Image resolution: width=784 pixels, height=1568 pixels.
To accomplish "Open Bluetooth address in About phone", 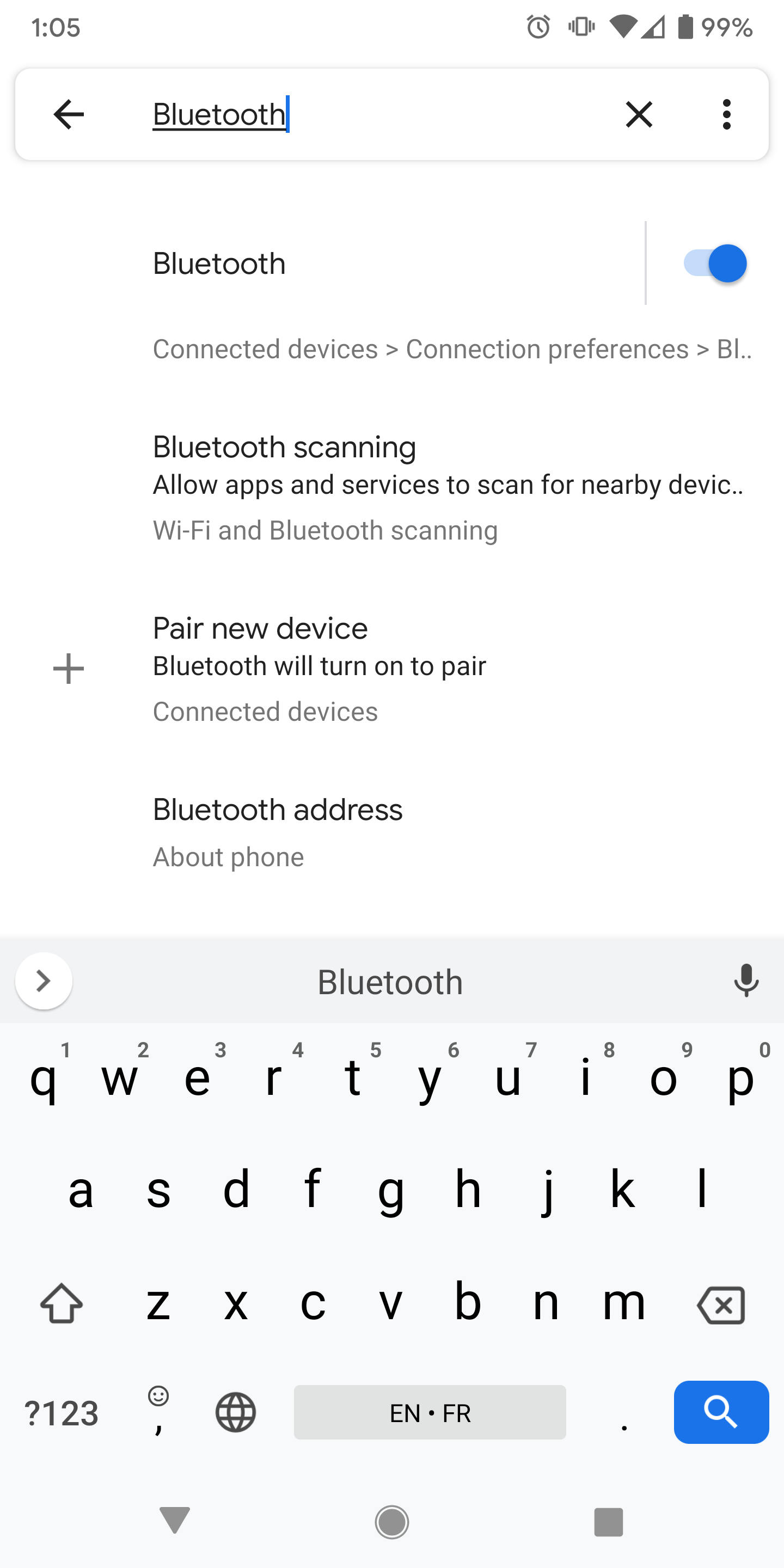I will pyautogui.click(x=392, y=832).
